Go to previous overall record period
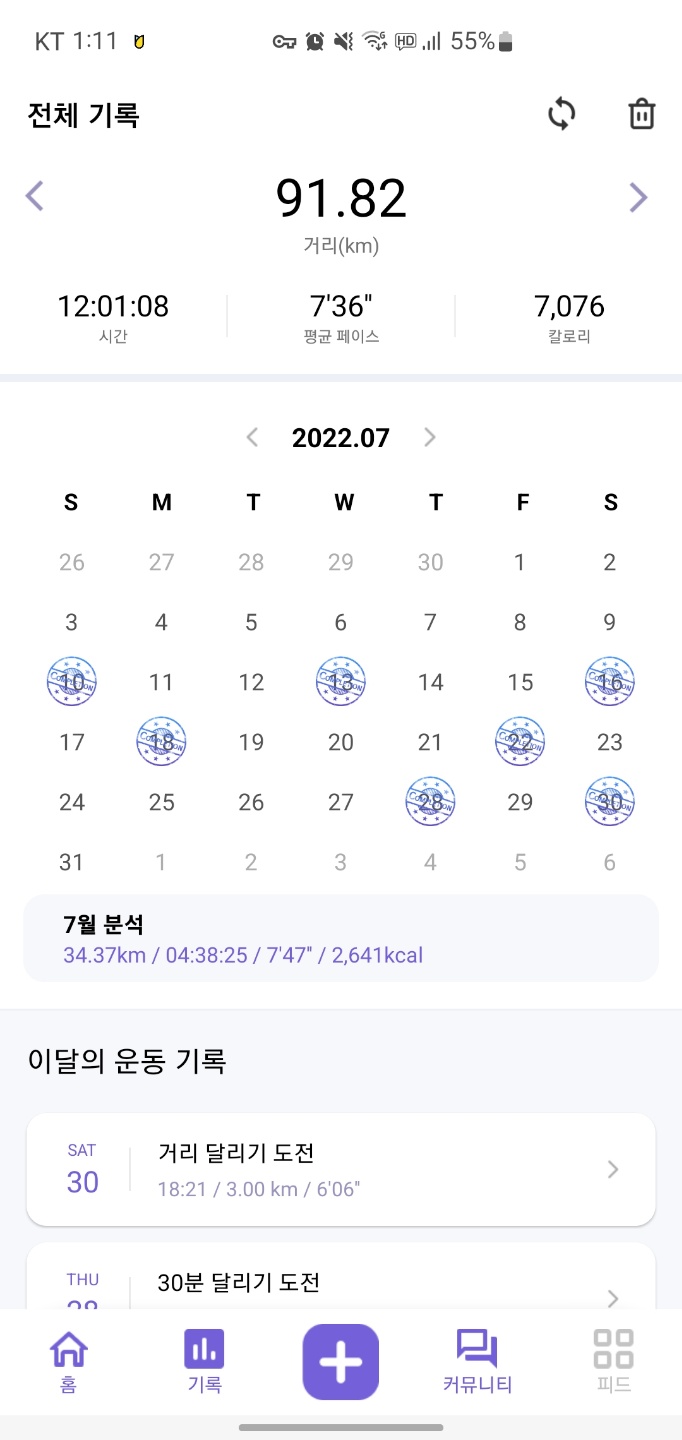682x1440 pixels. (35, 196)
